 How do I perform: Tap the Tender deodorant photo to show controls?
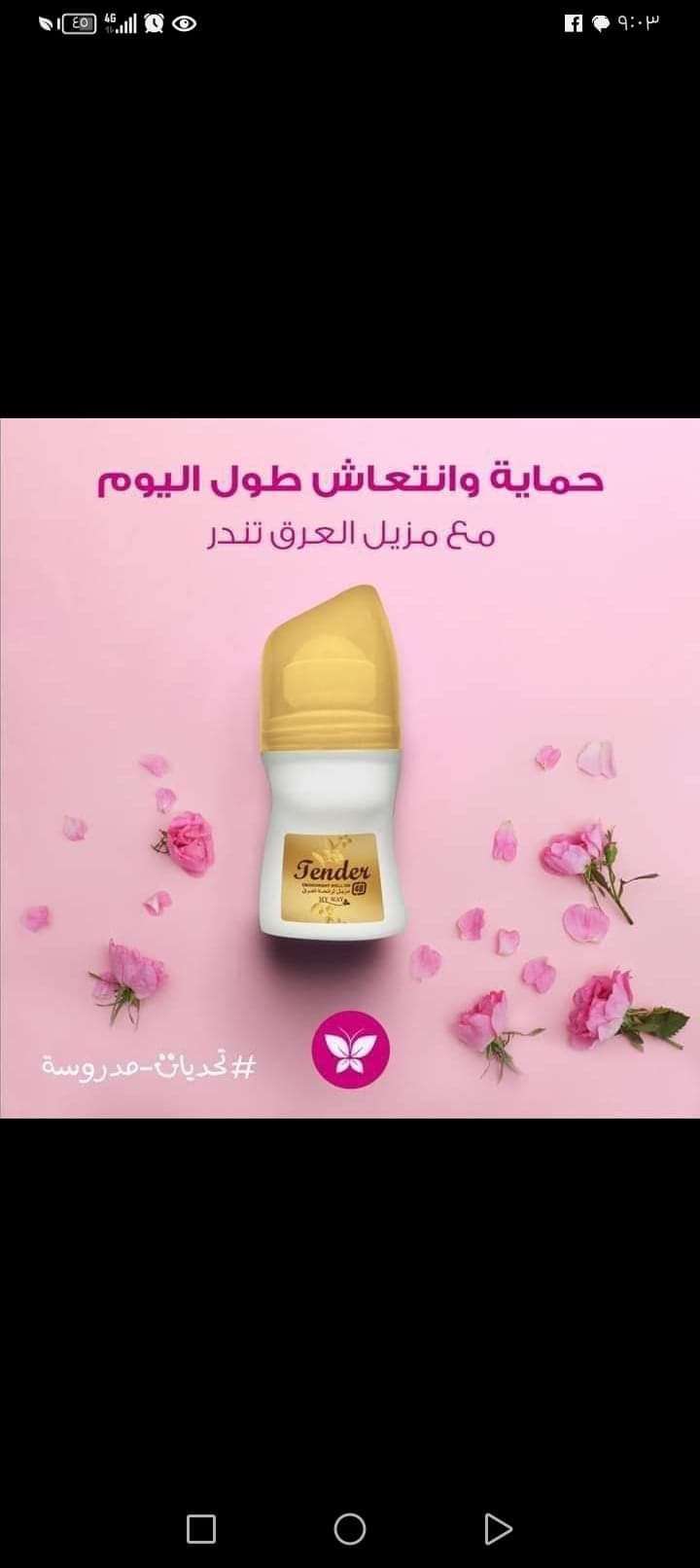(350, 768)
